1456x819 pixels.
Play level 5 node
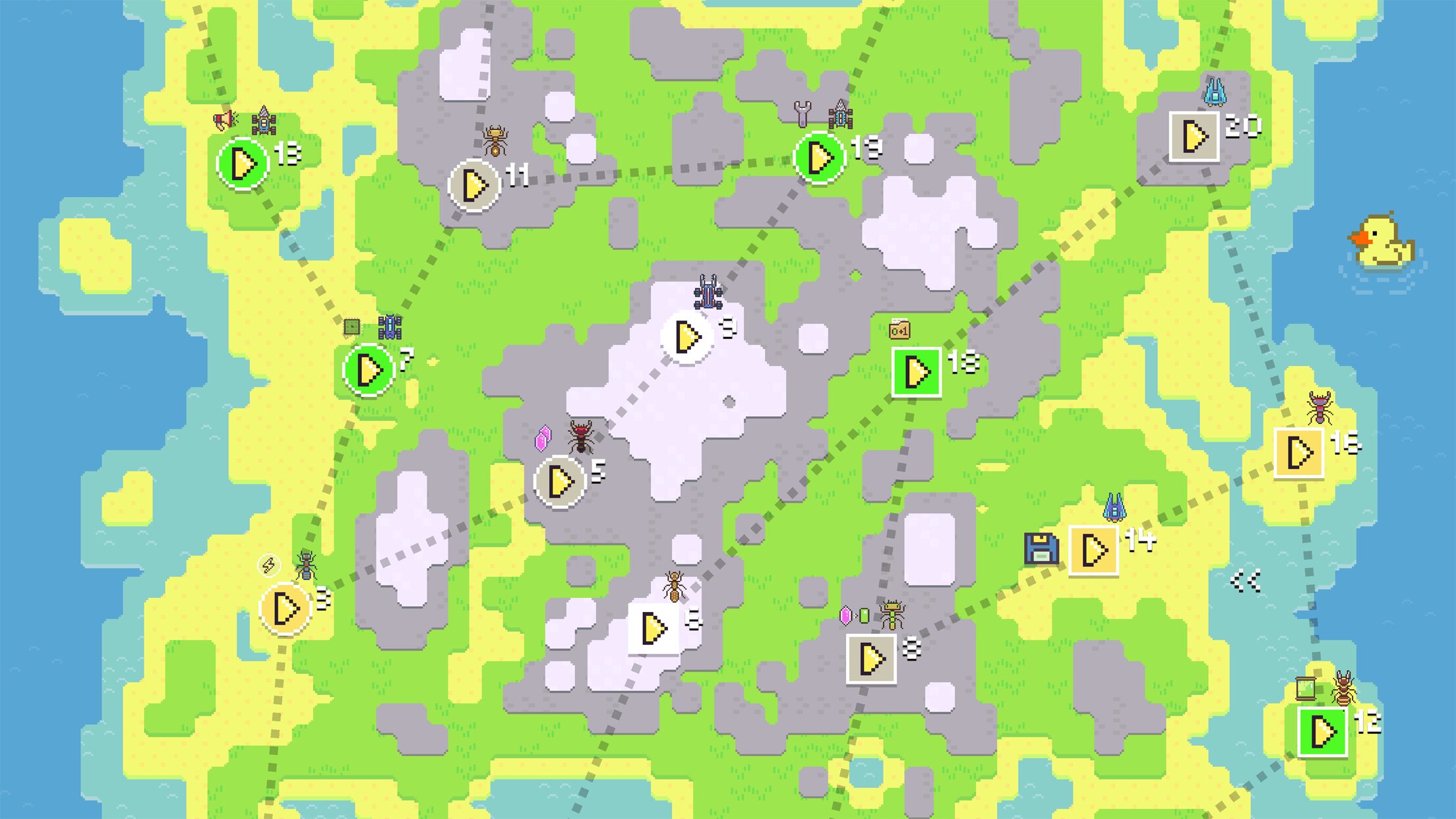click(x=560, y=482)
